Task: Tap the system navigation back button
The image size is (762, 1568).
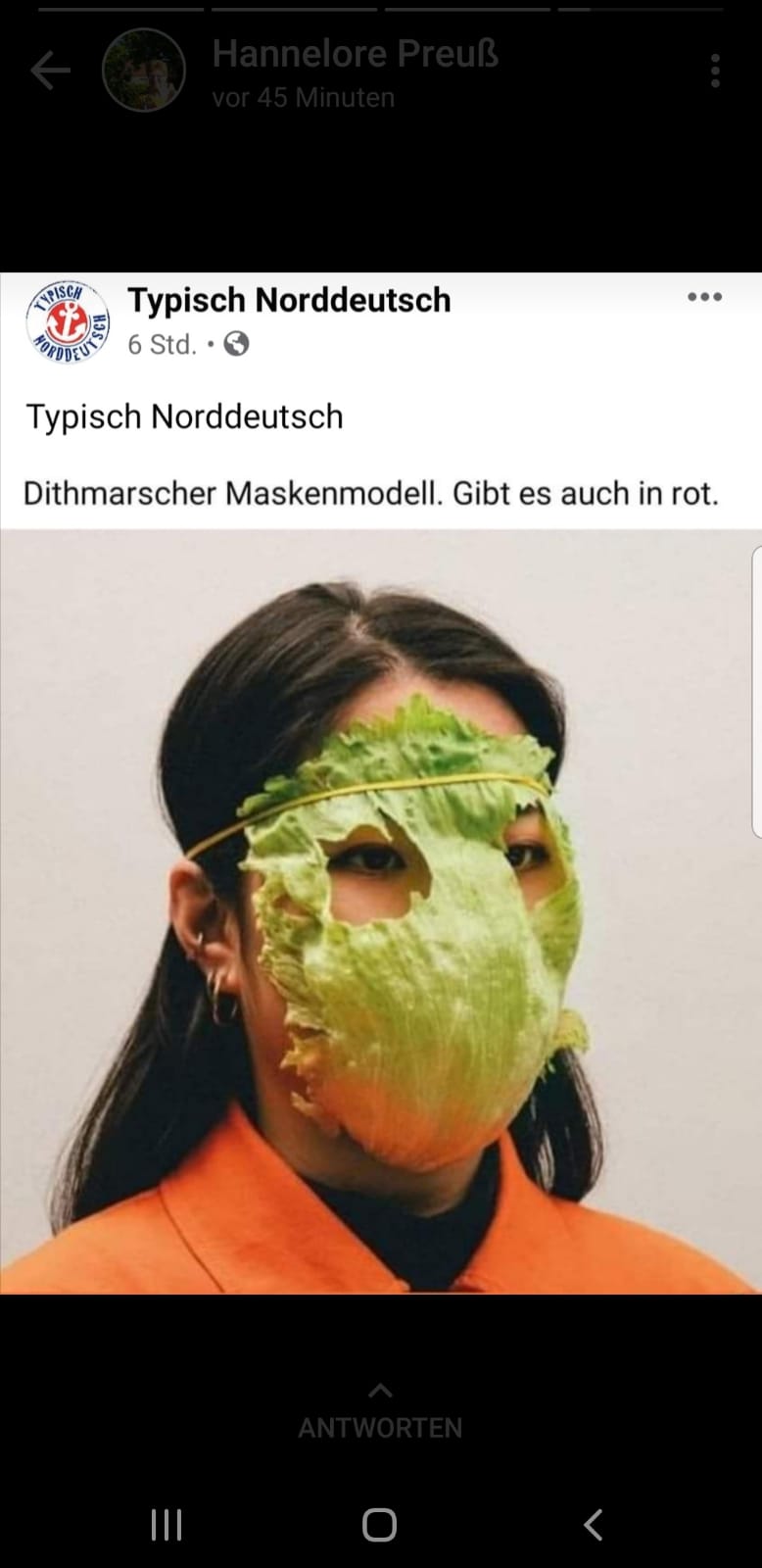Action: tap(594, 1525)
